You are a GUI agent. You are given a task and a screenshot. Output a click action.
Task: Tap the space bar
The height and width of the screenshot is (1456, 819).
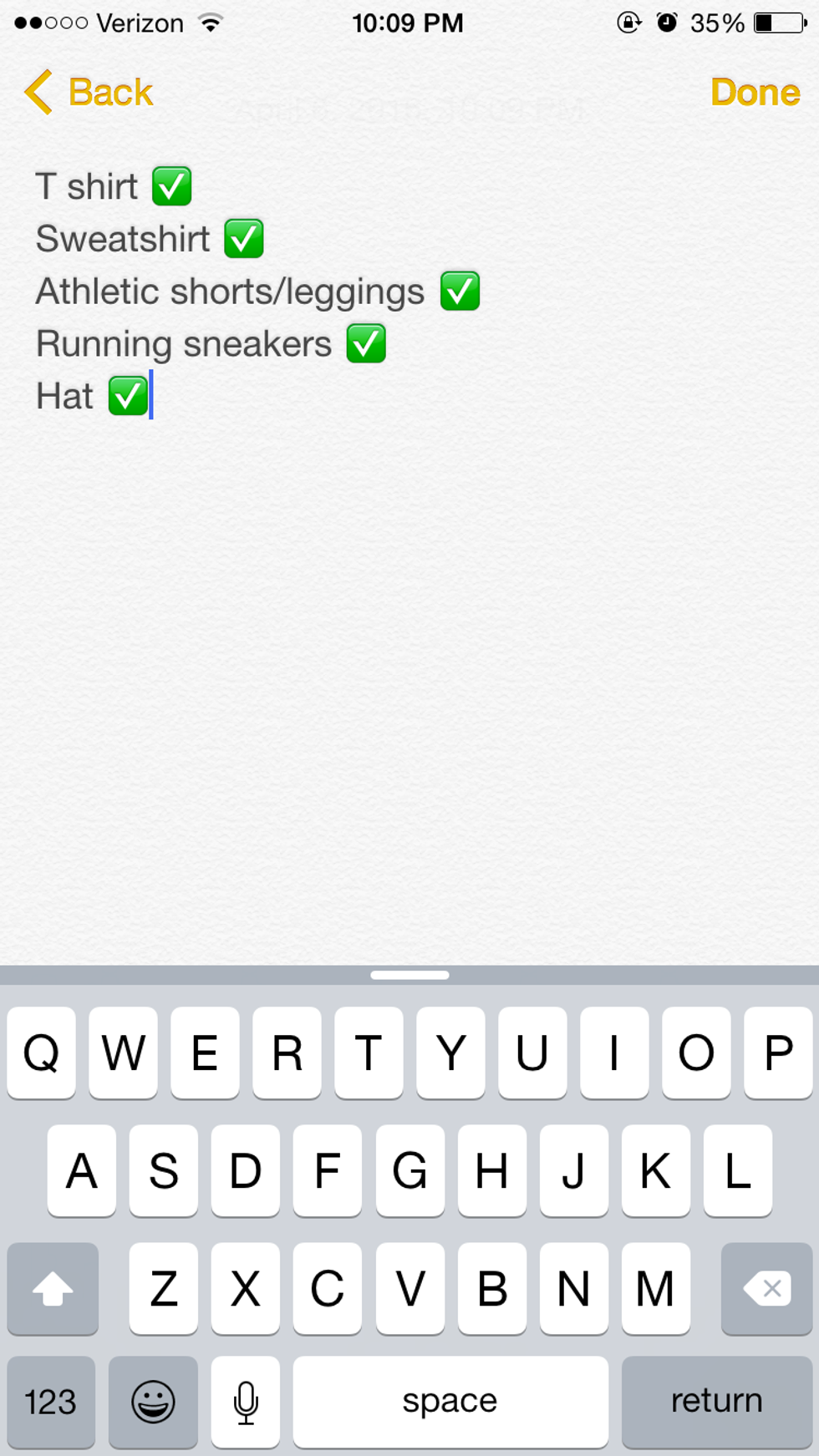coord(450,1401)
